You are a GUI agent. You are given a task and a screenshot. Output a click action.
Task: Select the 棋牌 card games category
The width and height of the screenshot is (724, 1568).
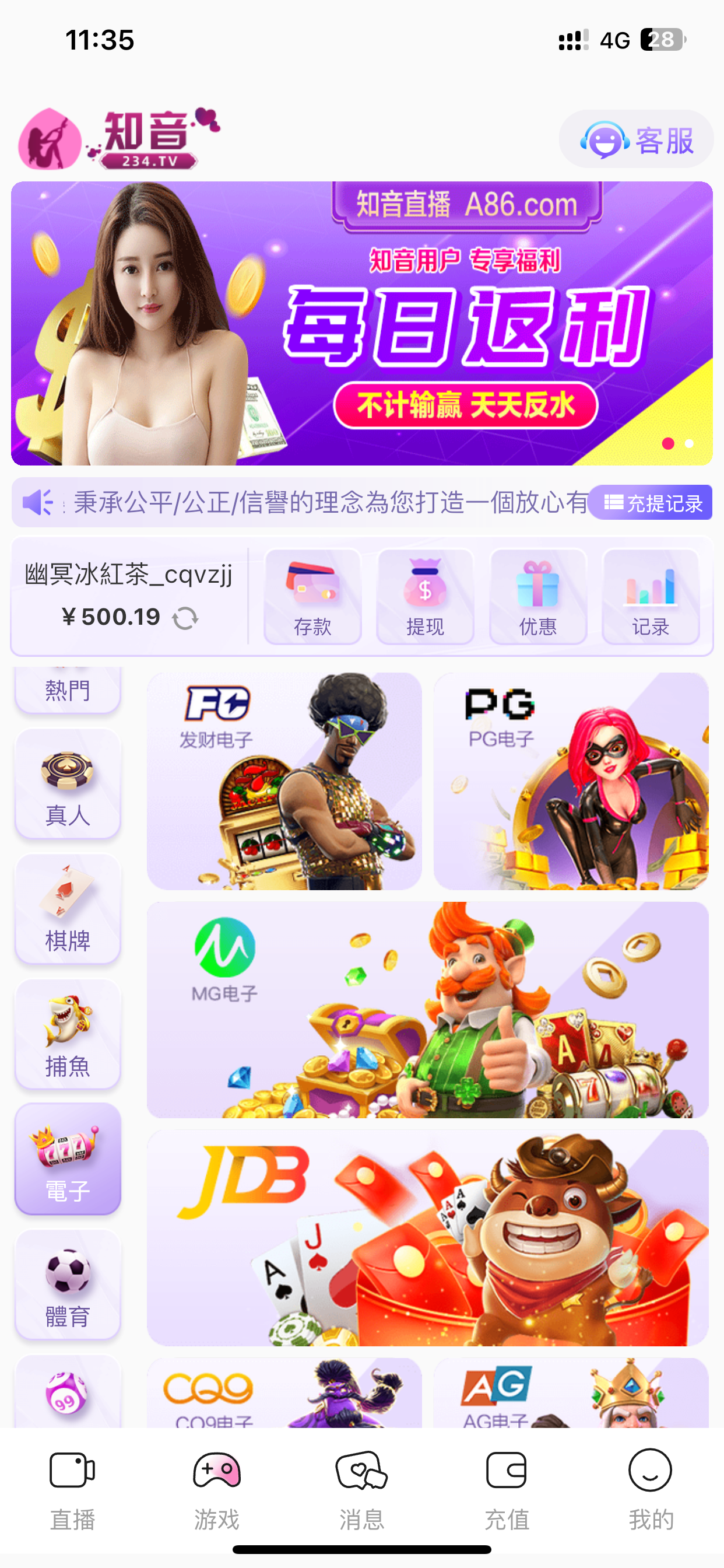pyautogui.click(x=68, y=910)
